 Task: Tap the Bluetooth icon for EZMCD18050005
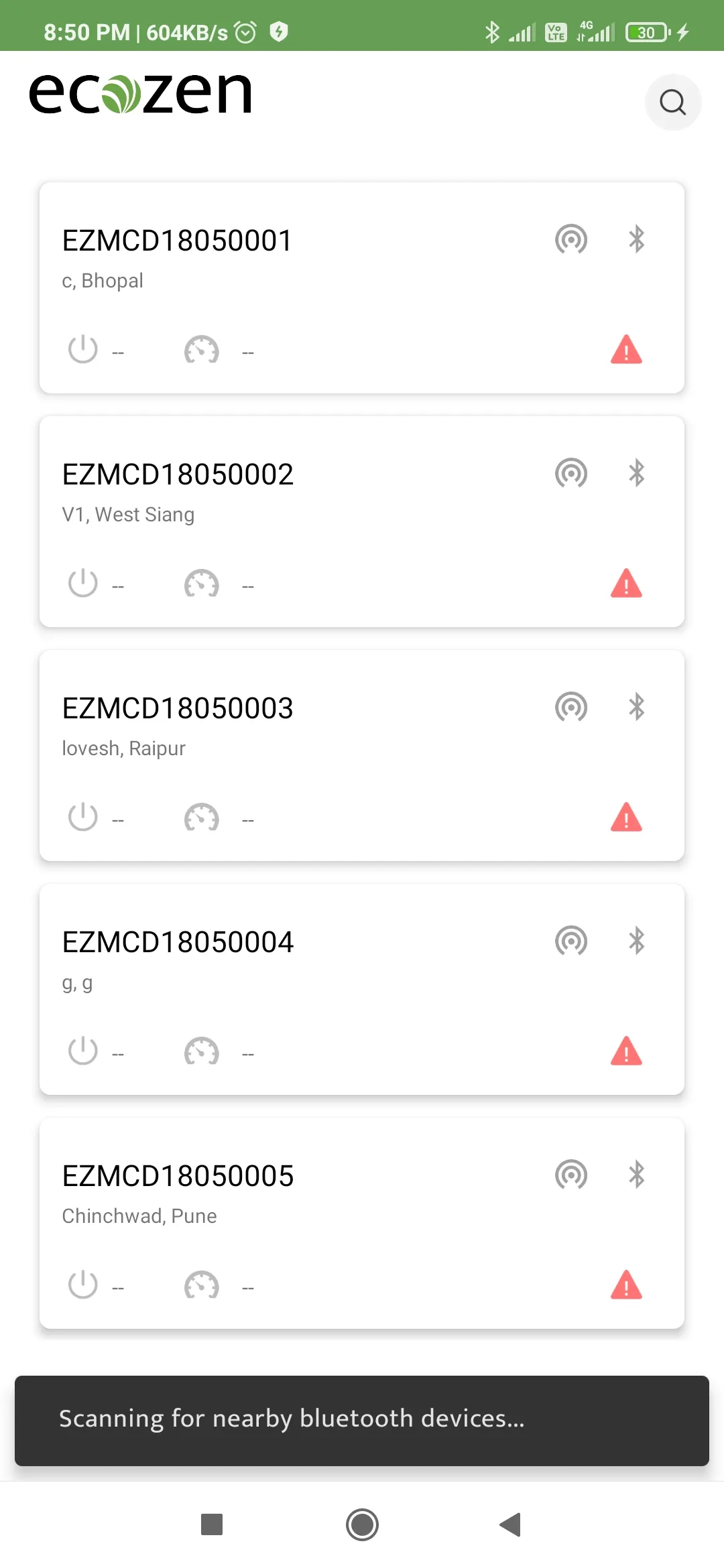636,1175
